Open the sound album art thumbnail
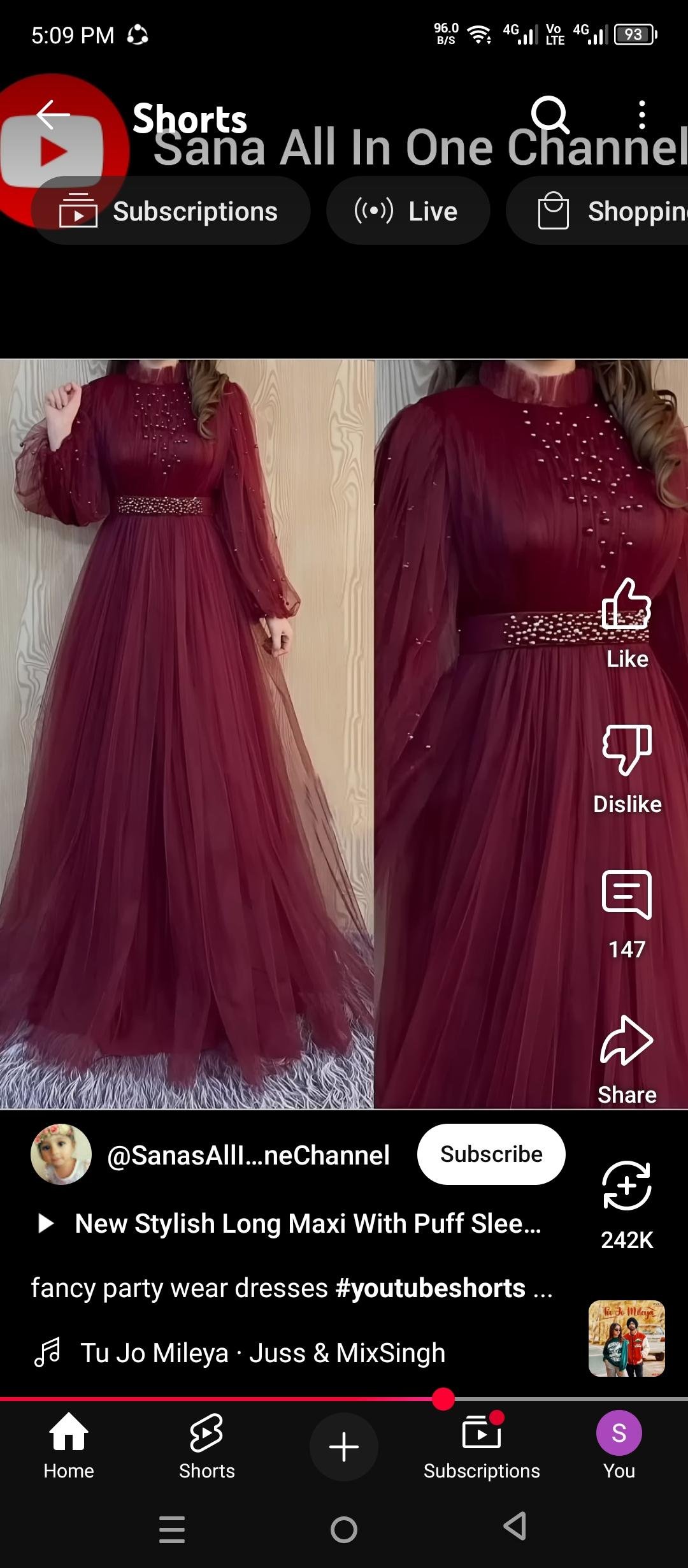This screenshot has height=1568, width=688. pyautogui.click(x=626, y=1339)
